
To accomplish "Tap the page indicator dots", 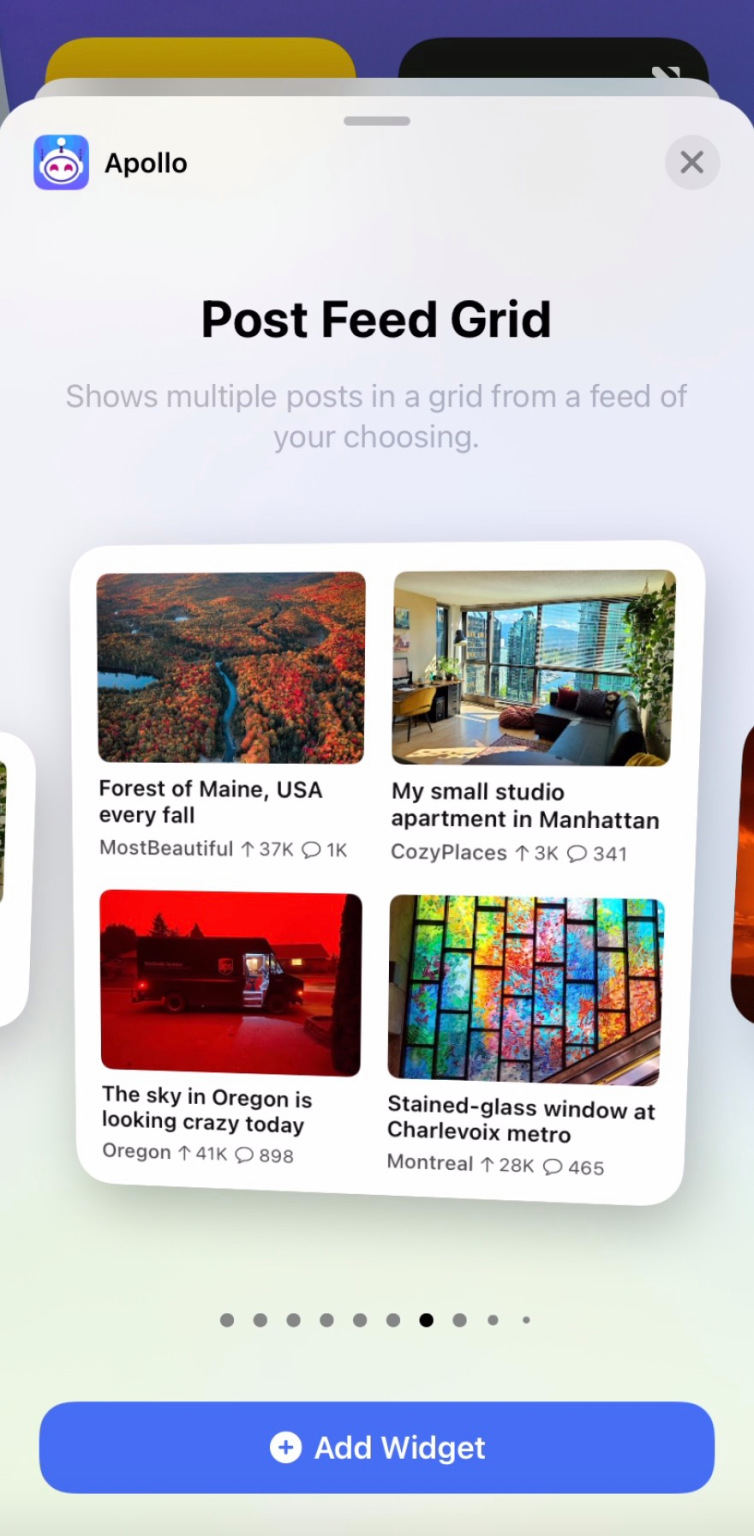I will click(x=376, y=1320).
